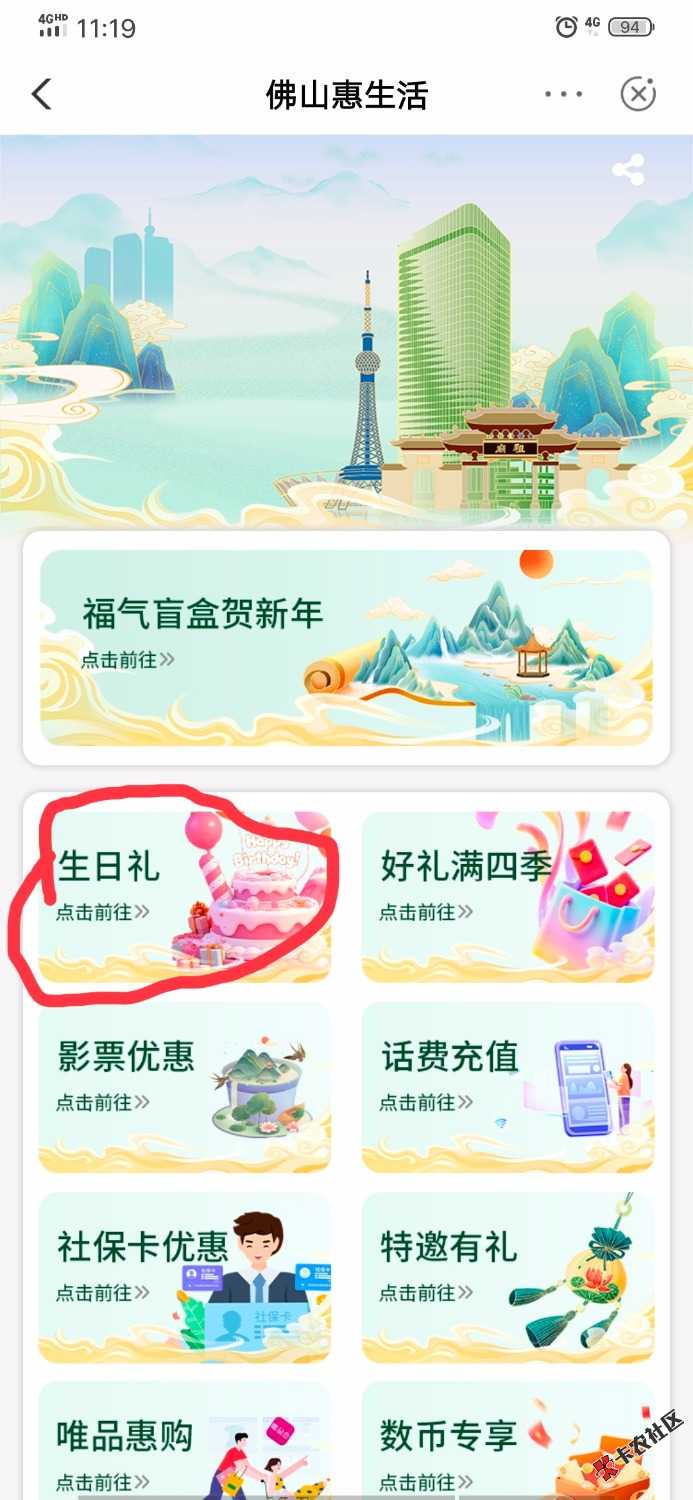
Task: Share this page via the share icon
Action: (x=628, y=170)
